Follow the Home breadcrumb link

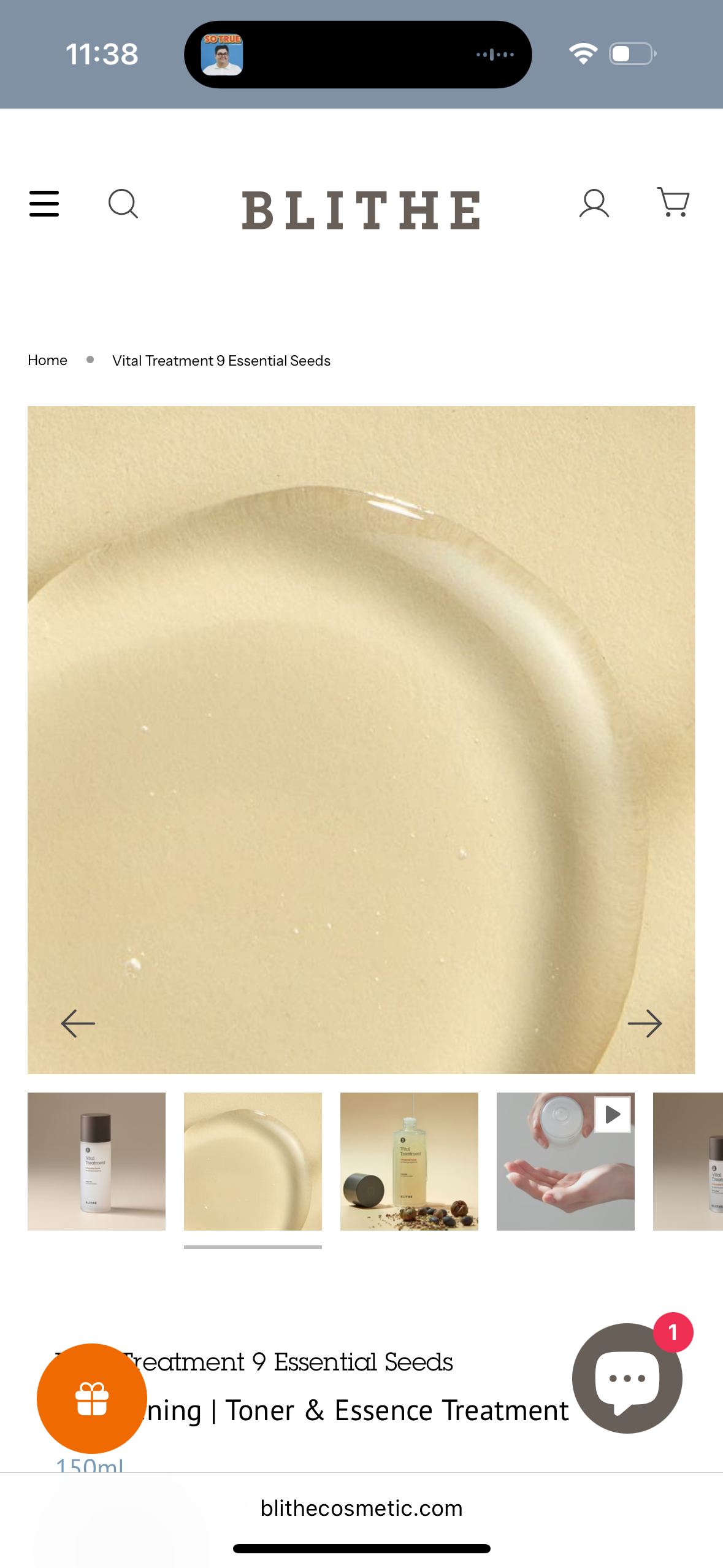[x=47, y=360]
